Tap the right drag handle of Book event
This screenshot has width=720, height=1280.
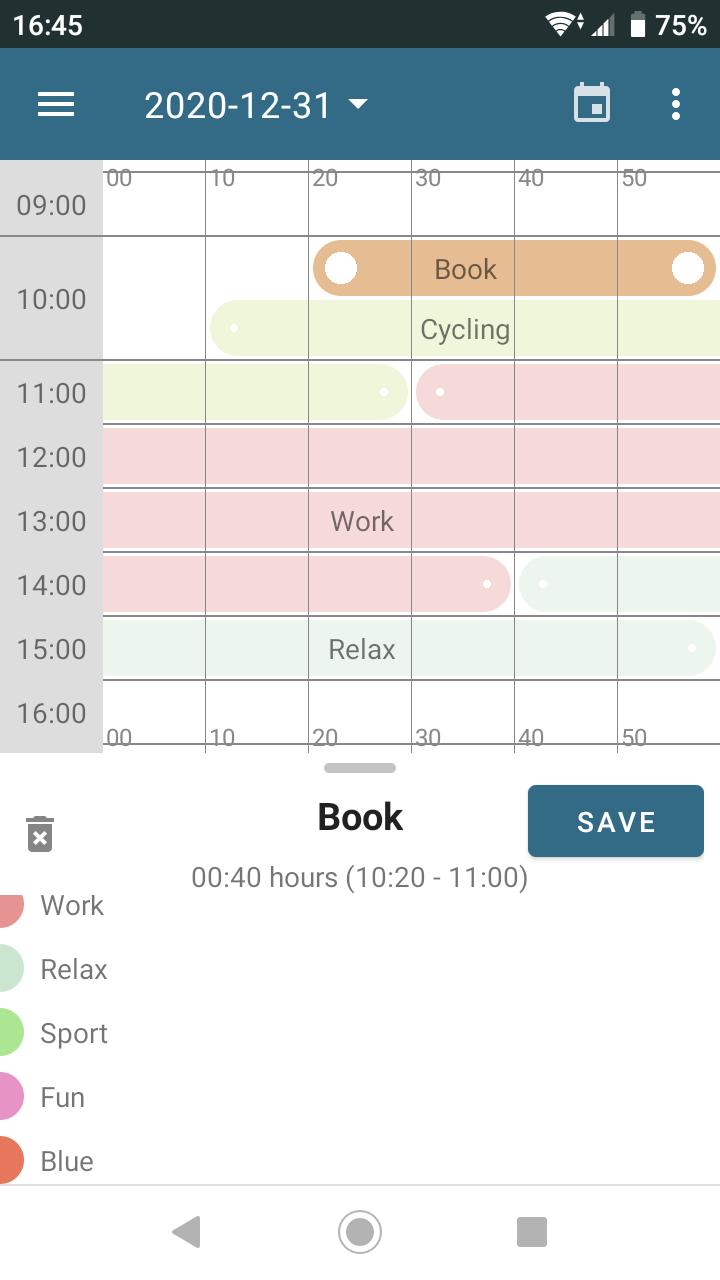coord(688,268)
